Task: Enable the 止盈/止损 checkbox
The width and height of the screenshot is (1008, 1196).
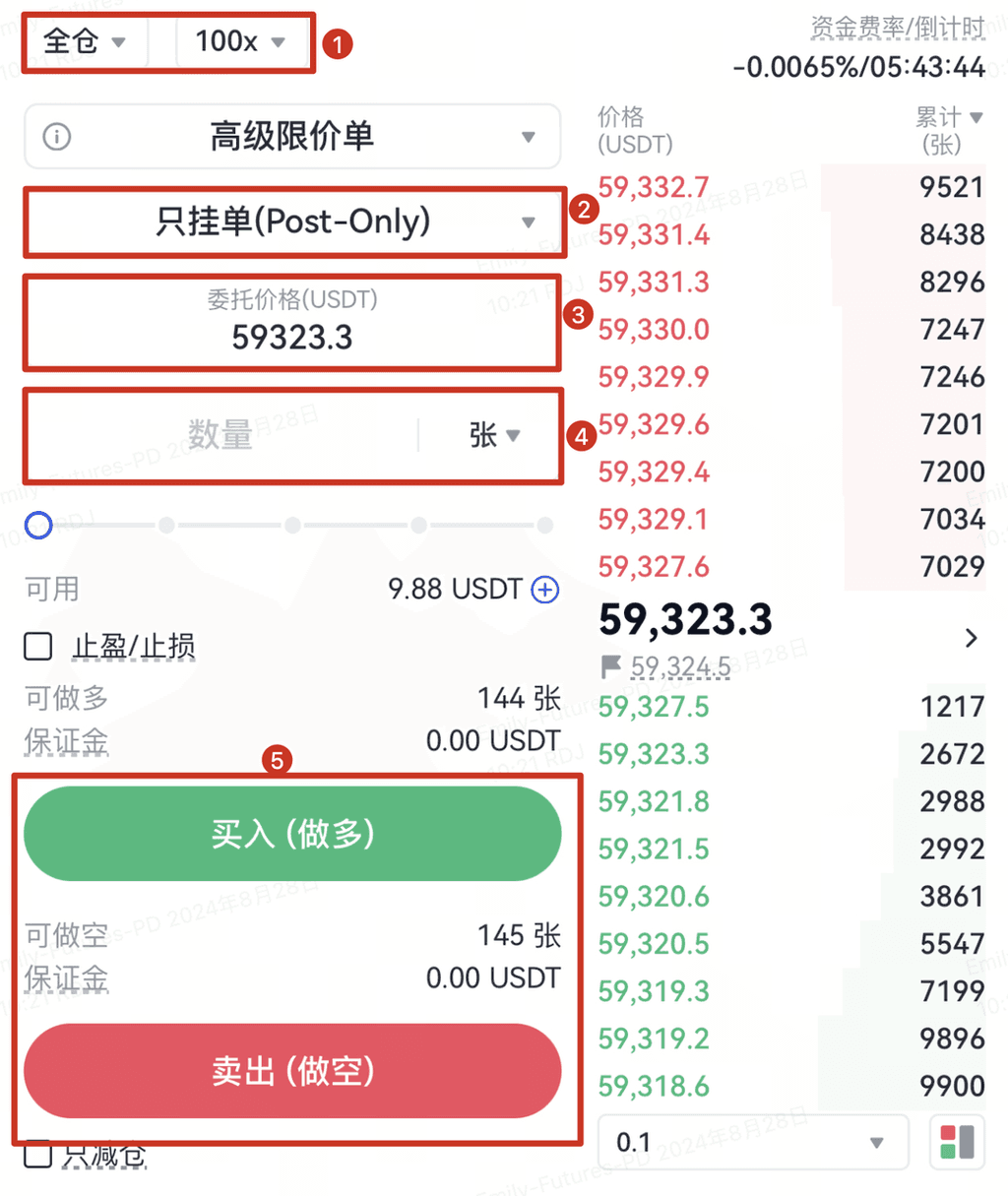Action: click(x=38, y=647)
